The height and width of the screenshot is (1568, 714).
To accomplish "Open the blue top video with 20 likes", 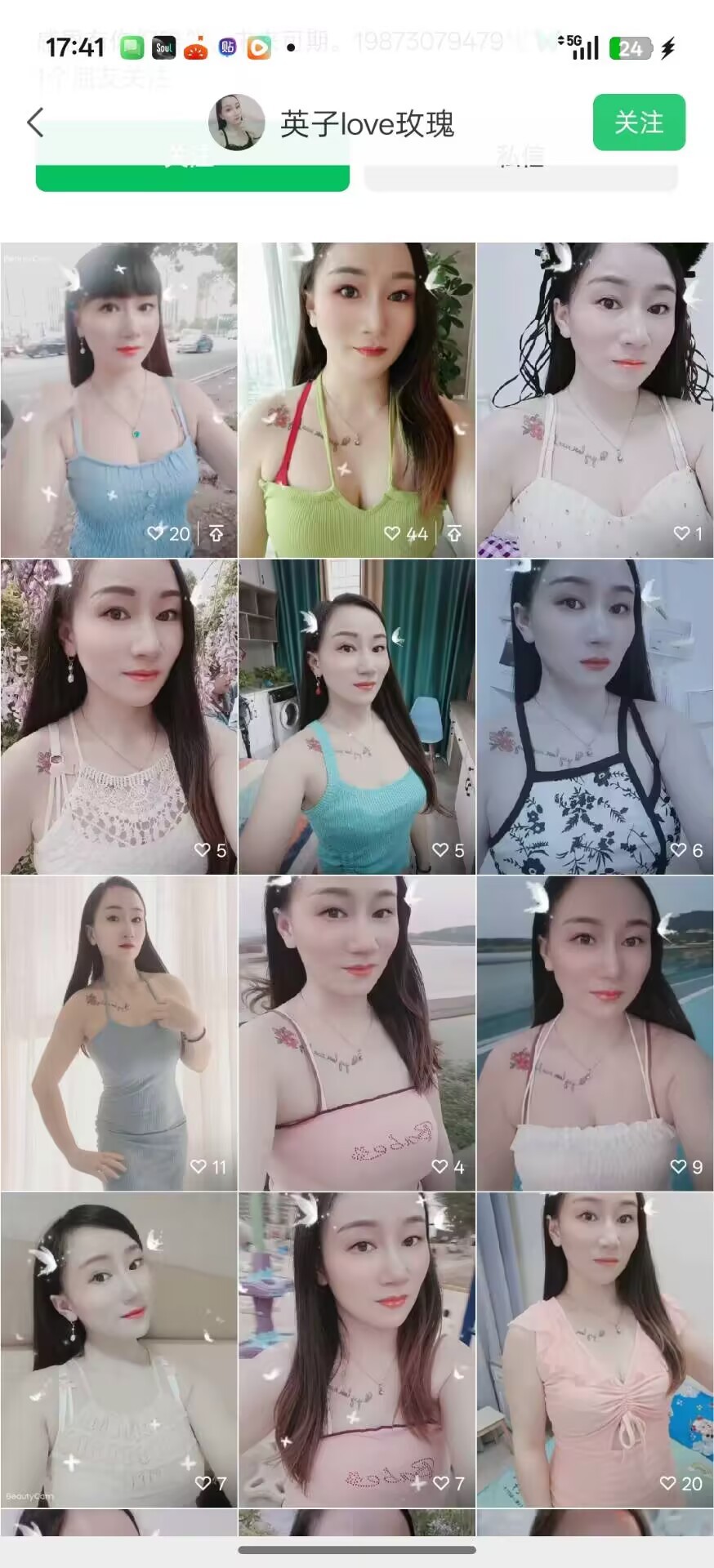I will (118, 400).
